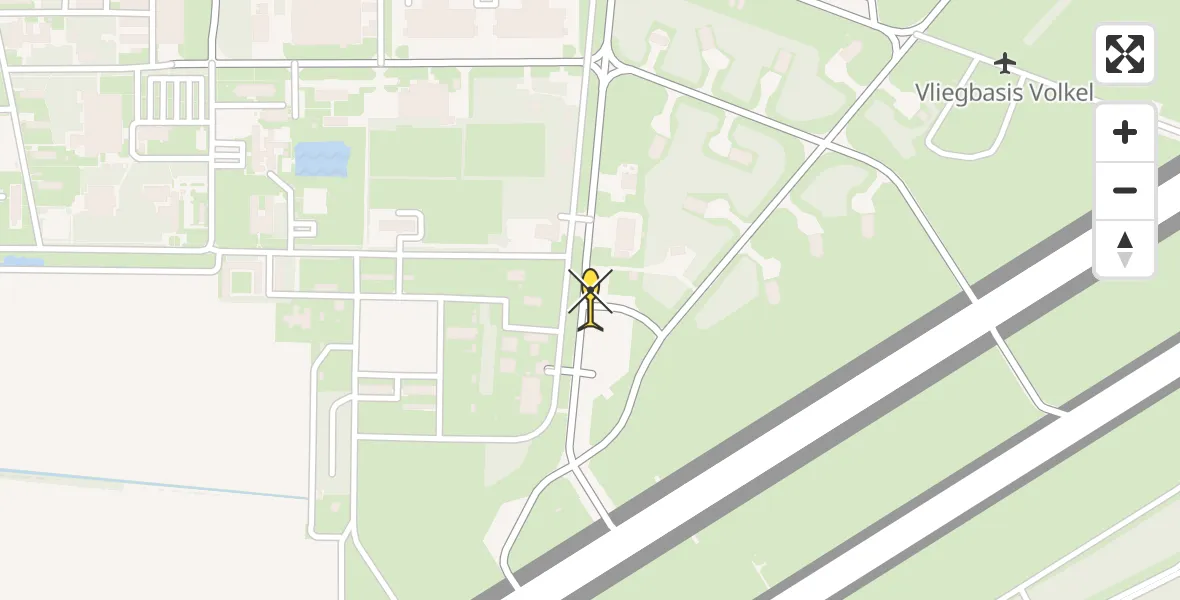
Task: Zoom in on the map
Action: coord(1124,133)
